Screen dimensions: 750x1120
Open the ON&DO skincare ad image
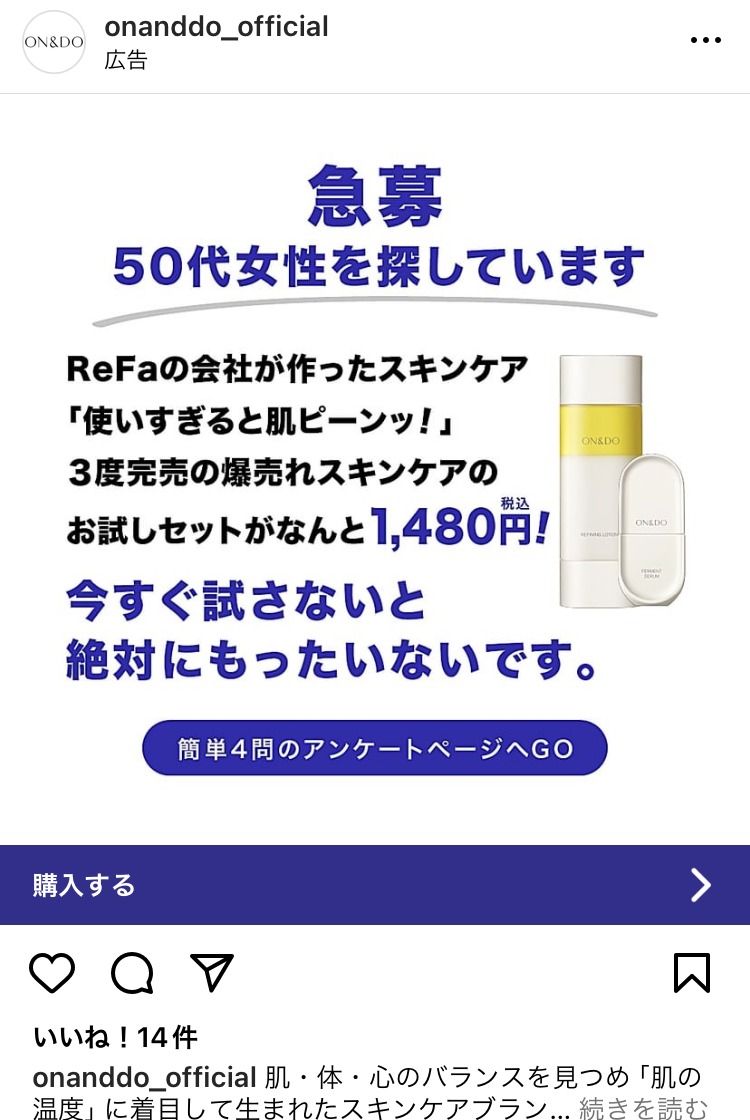click(375, 470)
